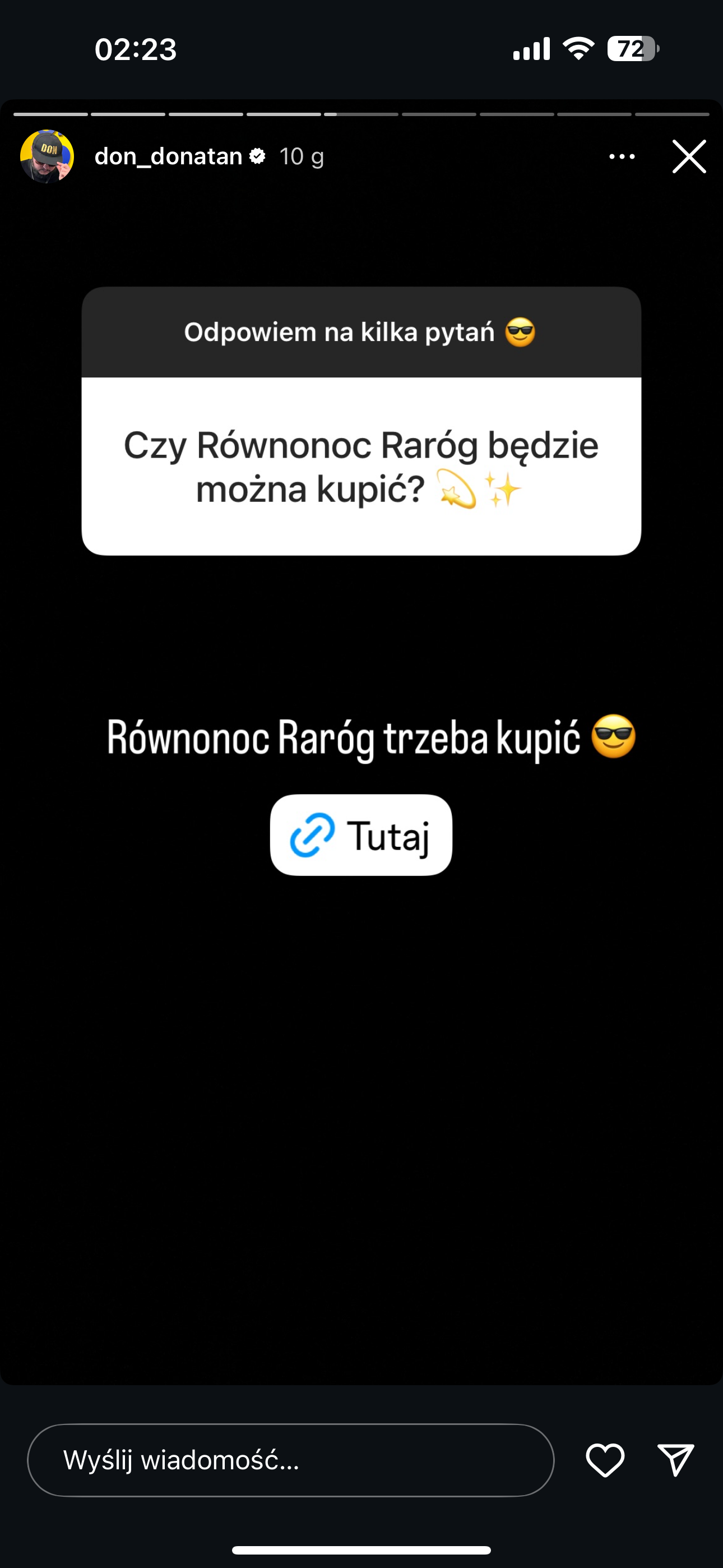Like this story with the heart icon

[605, 1460]
